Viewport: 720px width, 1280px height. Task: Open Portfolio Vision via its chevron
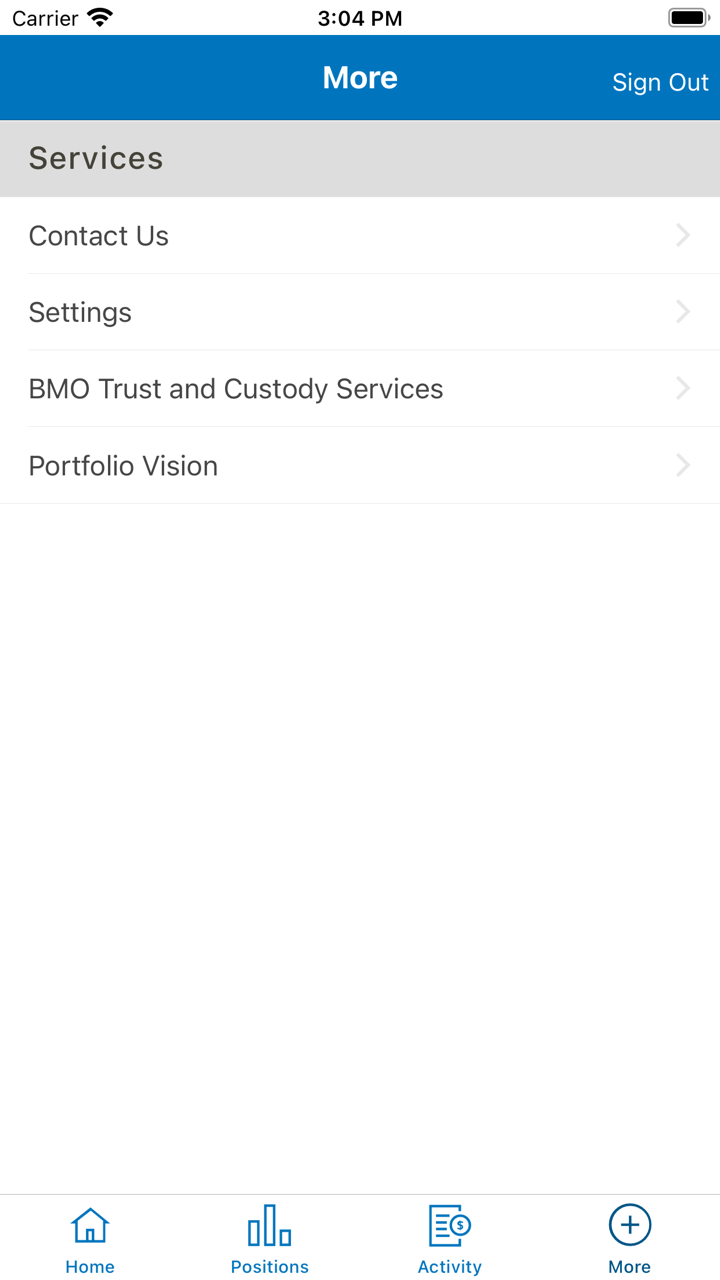pos(683,465)
